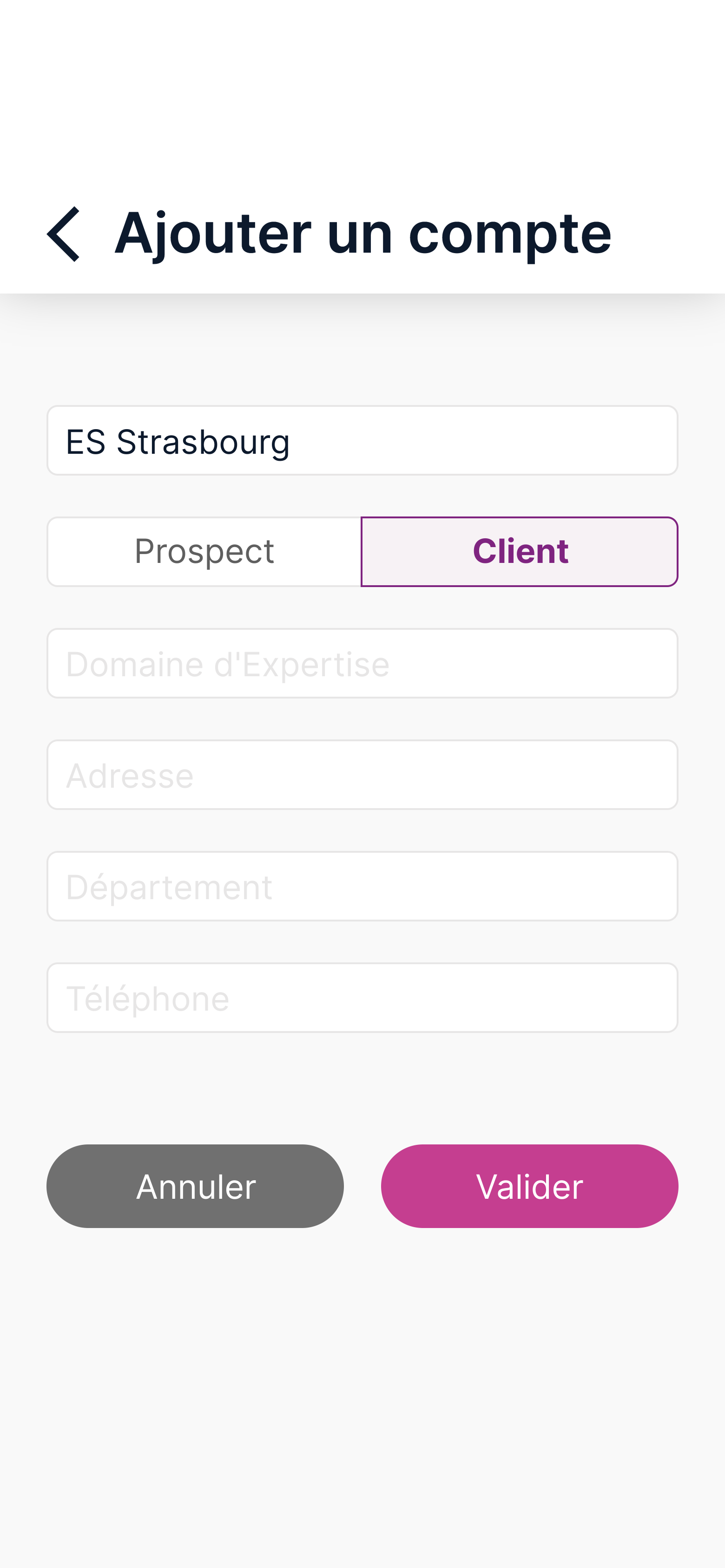Enter the Adresse field
This screenshot has height=1568, width=725.
pos(362,775)
